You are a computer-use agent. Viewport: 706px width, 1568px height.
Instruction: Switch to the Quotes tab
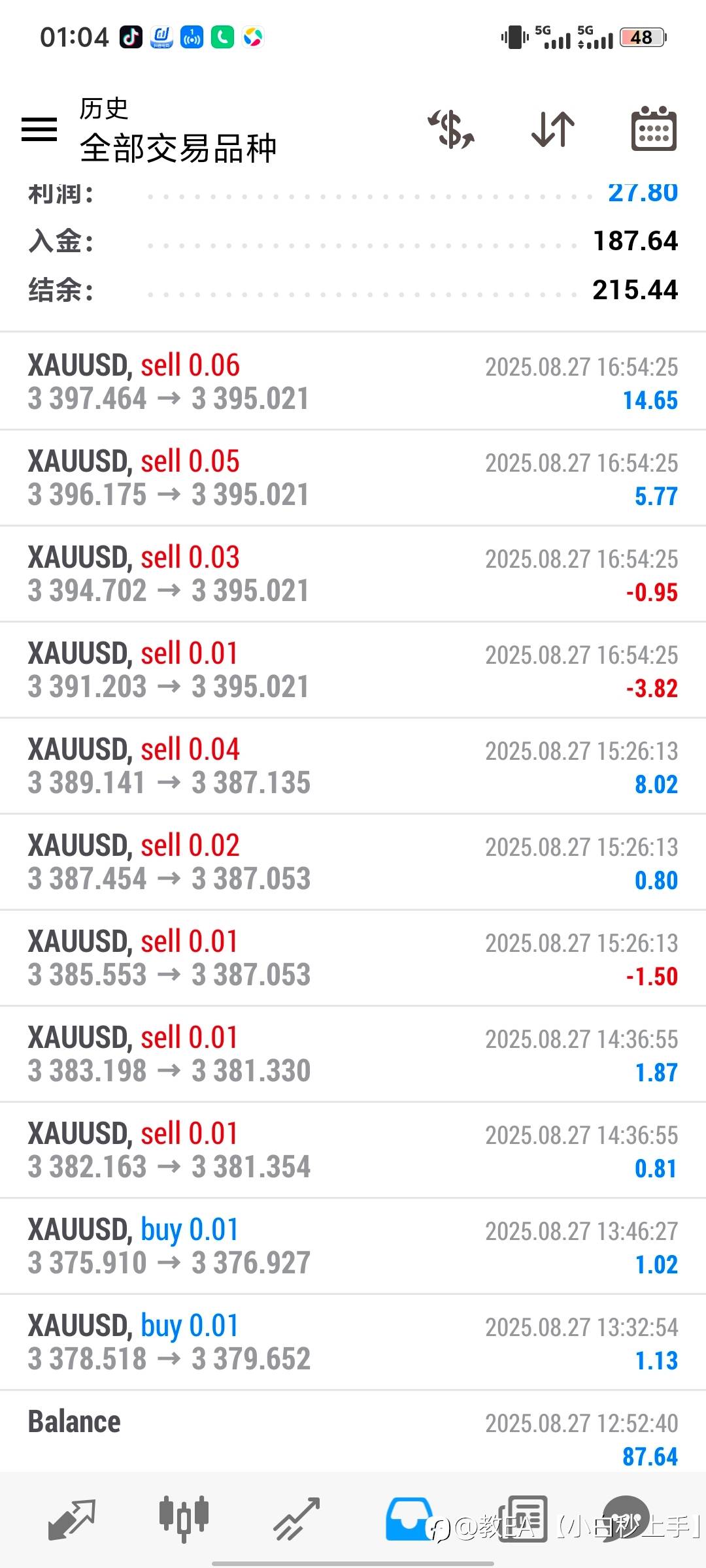72,1518
